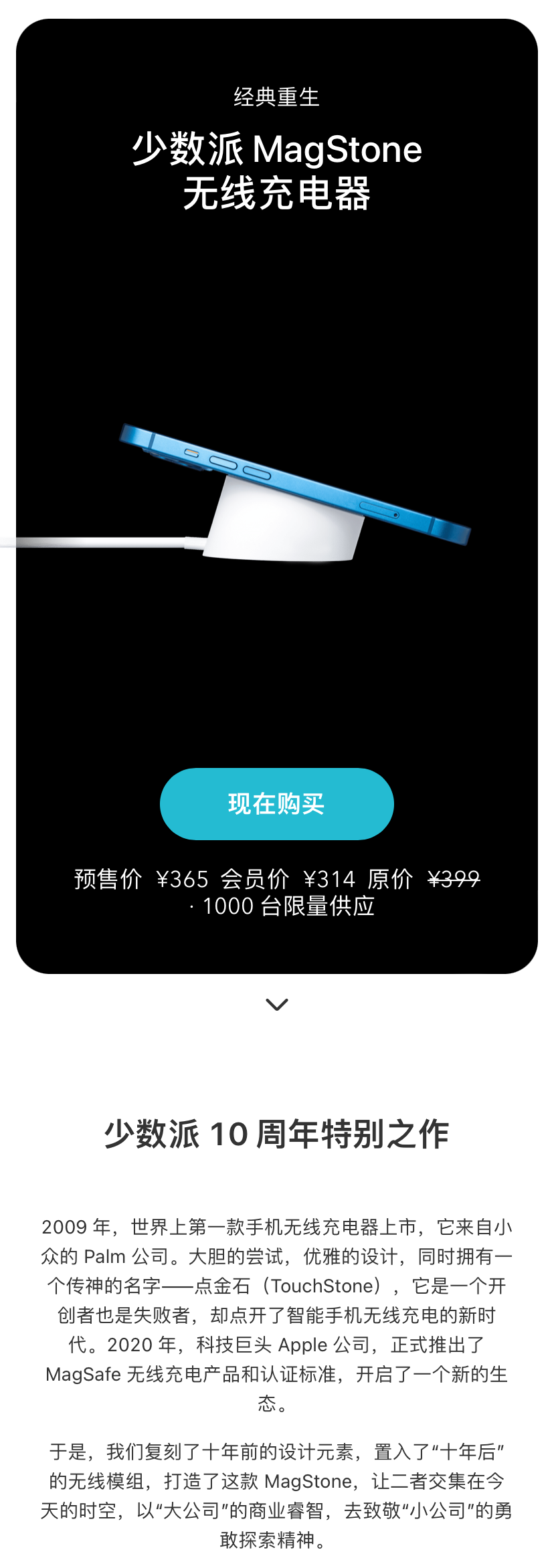
Task: Tap the 现在购买 buy button
Action: click(276, 803)
